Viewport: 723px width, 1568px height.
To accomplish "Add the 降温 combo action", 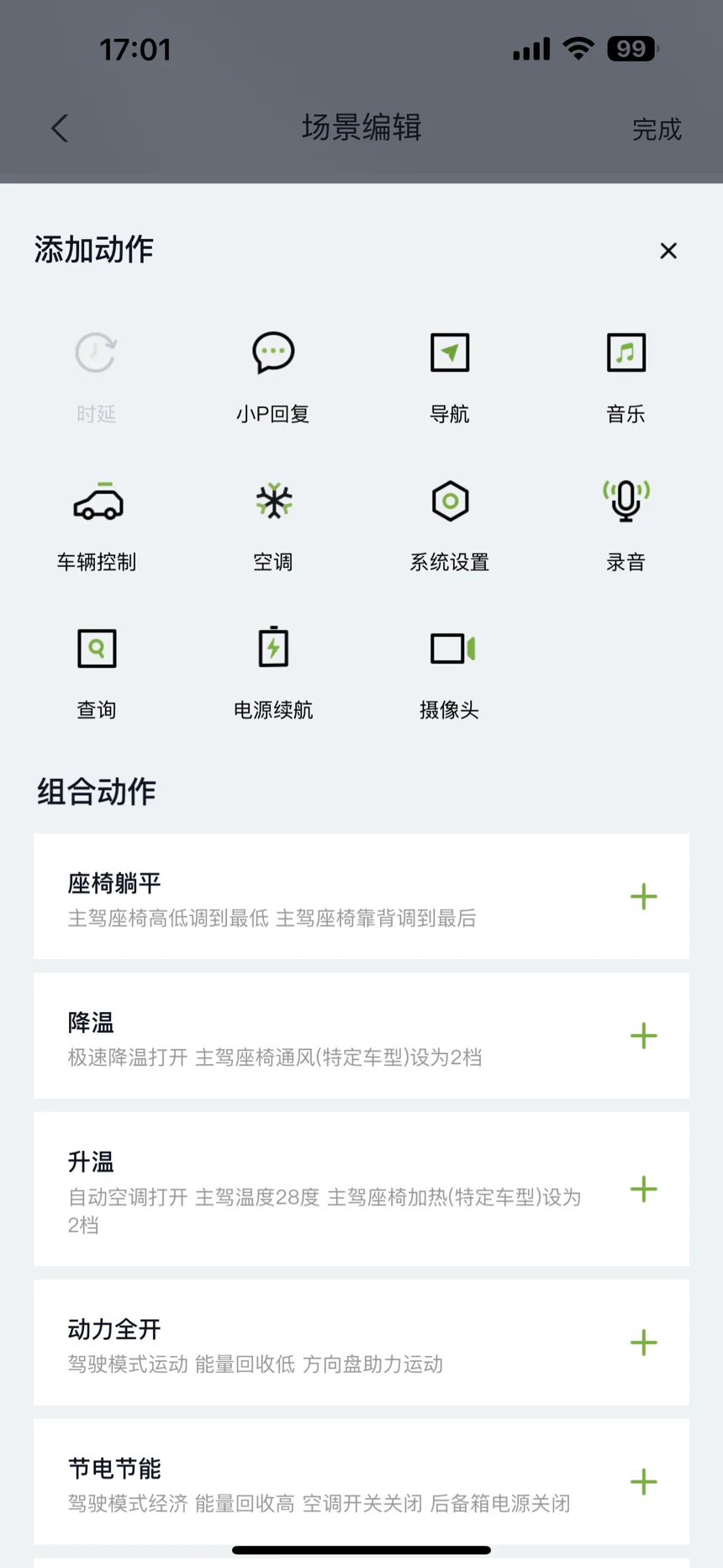I will point(644,1036).
